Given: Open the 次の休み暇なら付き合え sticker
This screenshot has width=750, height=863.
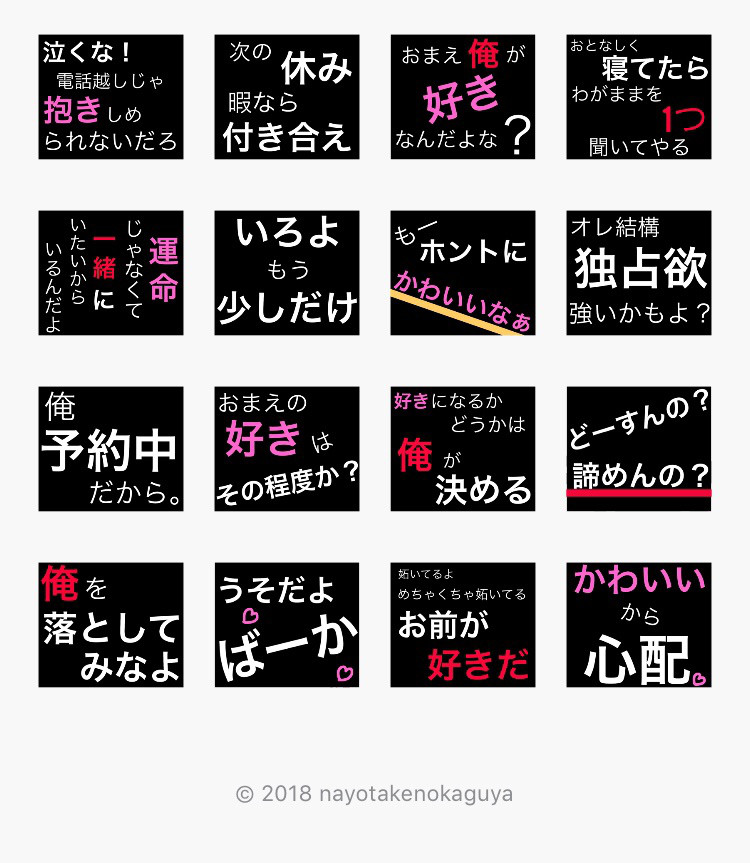Looking at the screenshot, I should 287,97.
